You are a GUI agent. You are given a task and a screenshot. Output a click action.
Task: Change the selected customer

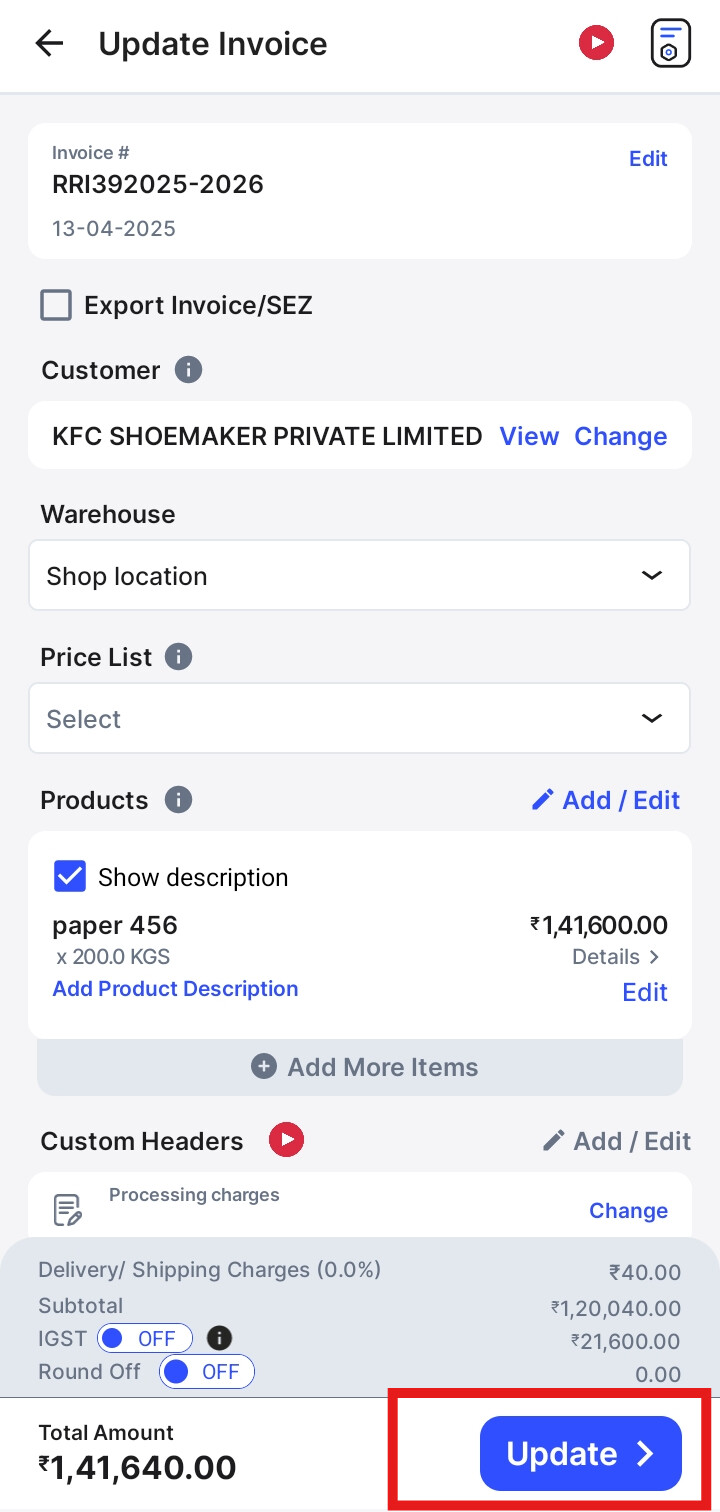pyautogui.click(x=620, y=436)
